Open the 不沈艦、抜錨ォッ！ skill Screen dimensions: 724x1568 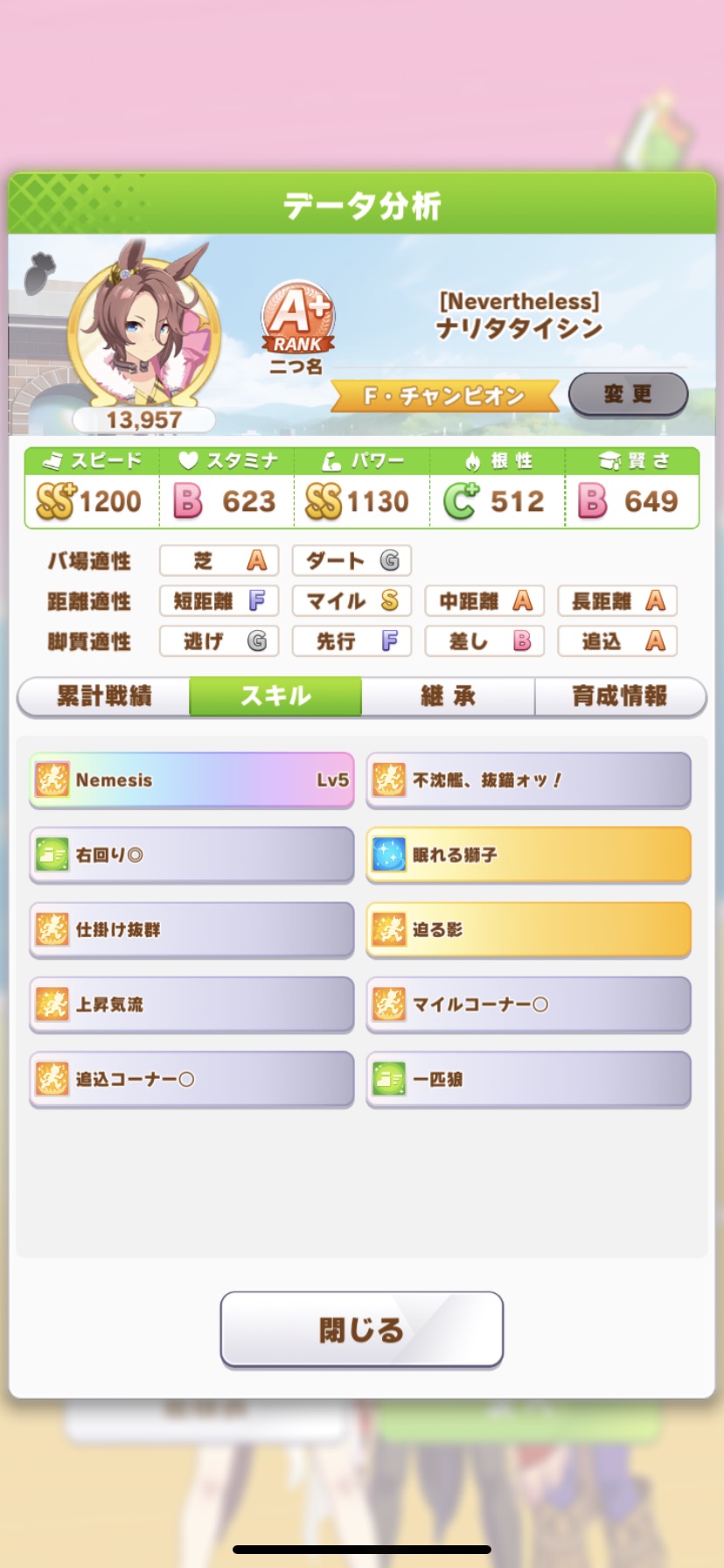tap(528, 780)
